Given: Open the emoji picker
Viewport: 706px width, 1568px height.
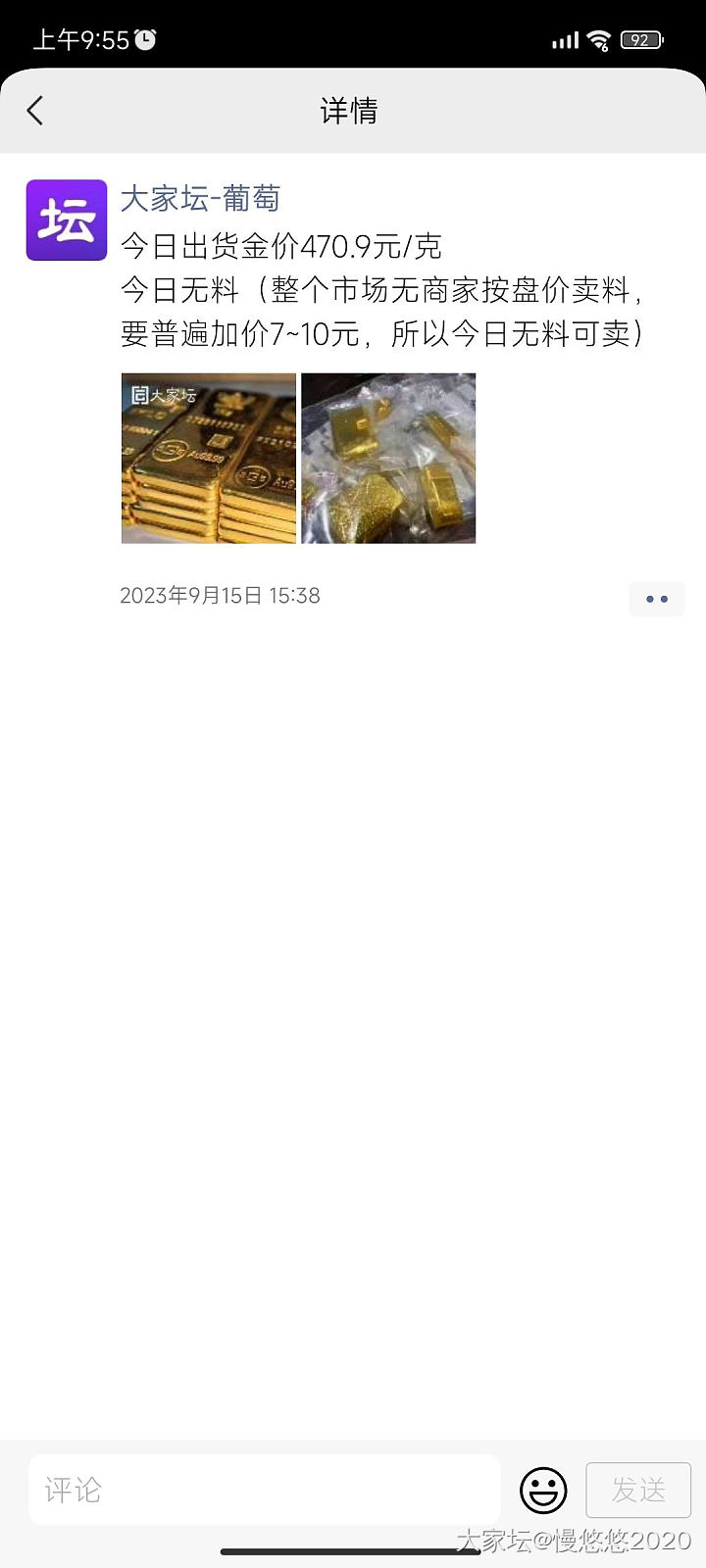Looking at the screenshot, I should pos(542,1491).
